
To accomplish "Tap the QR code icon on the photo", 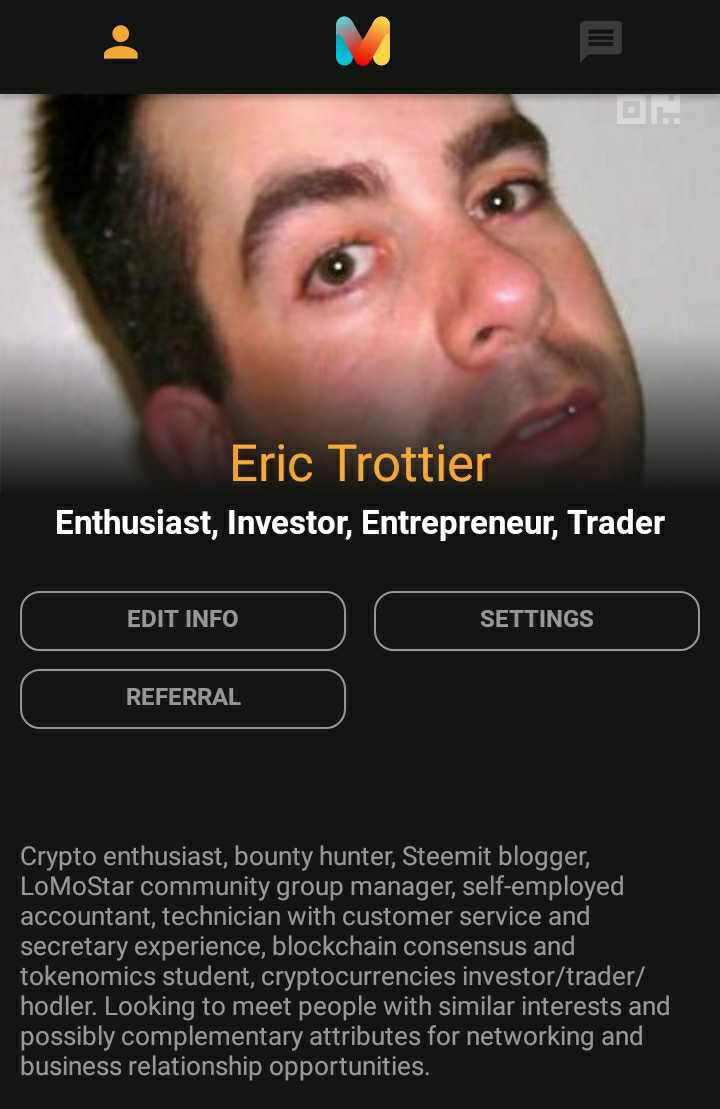I will 631,108.
